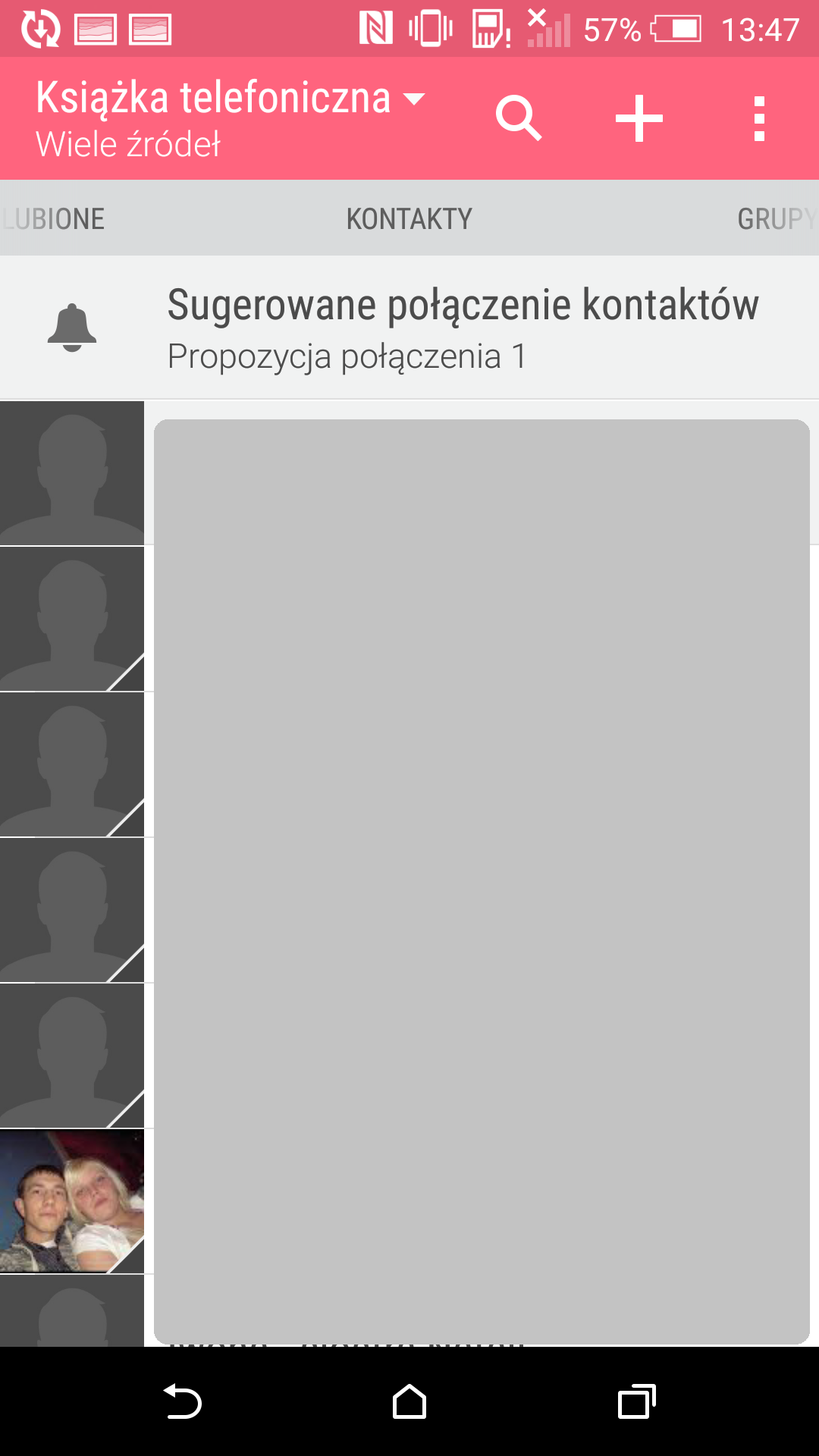Screen dimensions: 819x1456
Task: Go back with the system back button
Action: coord(182,1401)
